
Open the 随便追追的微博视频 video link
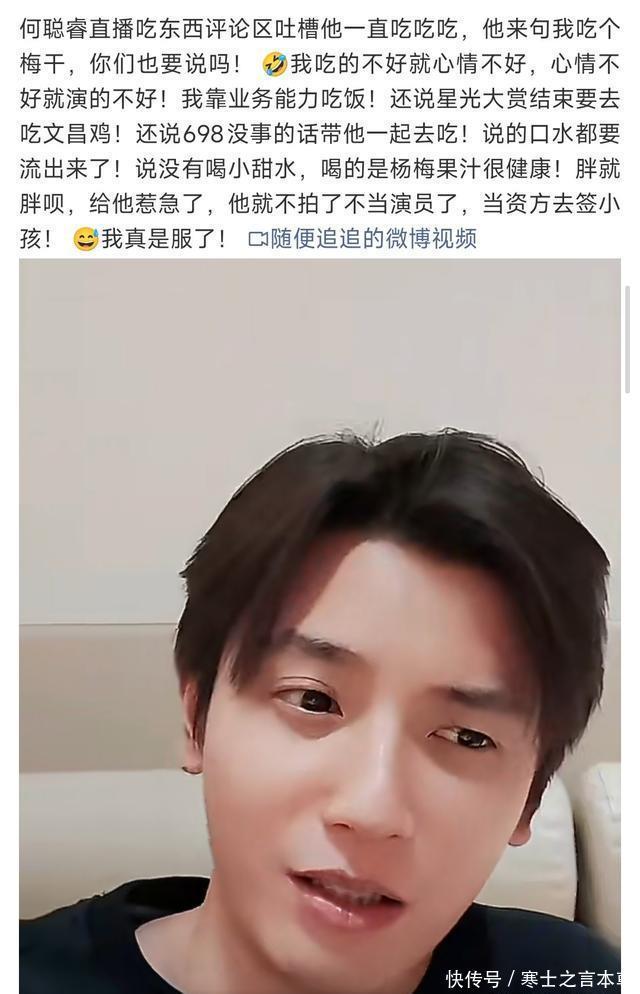click(363, 239)
